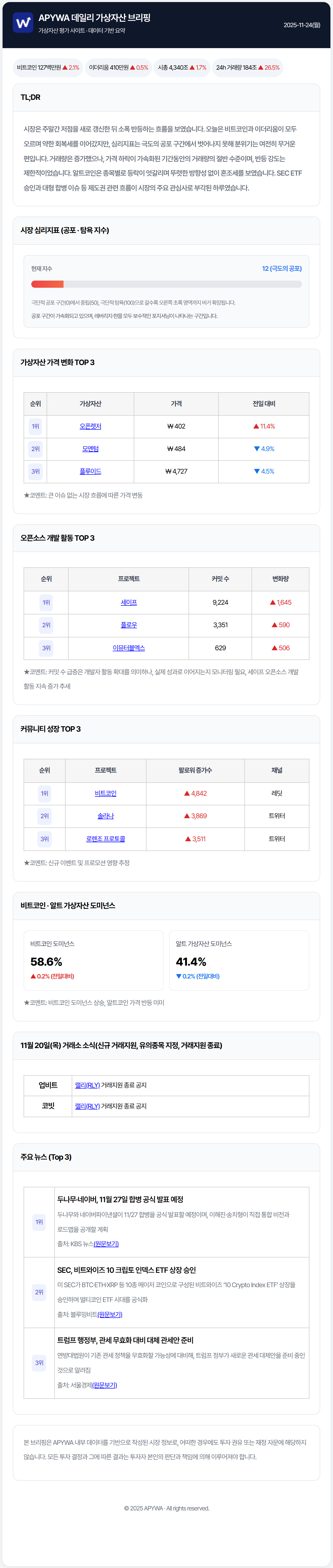Open the 오픈렛저 link in price table
333x1568 pixels.
coord(90,426)
